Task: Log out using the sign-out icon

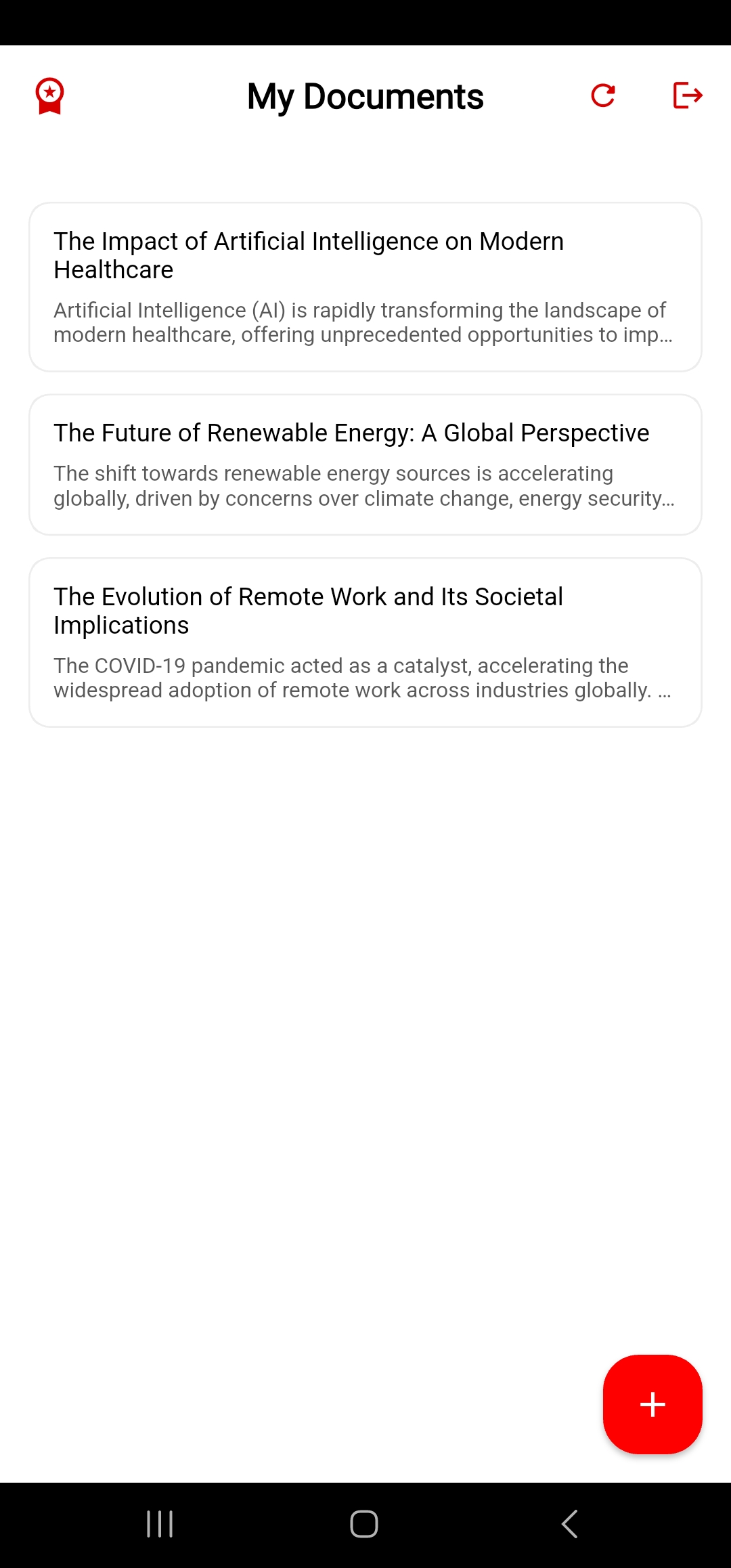Action: (688, 96)
